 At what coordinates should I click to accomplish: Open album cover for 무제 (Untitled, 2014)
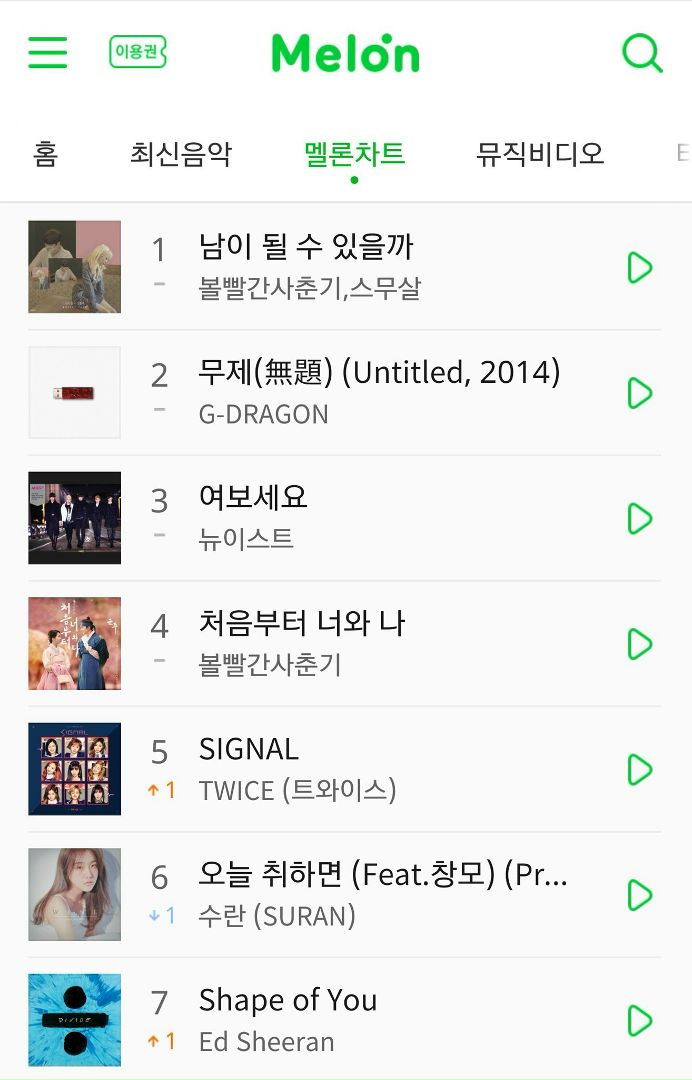75,393
